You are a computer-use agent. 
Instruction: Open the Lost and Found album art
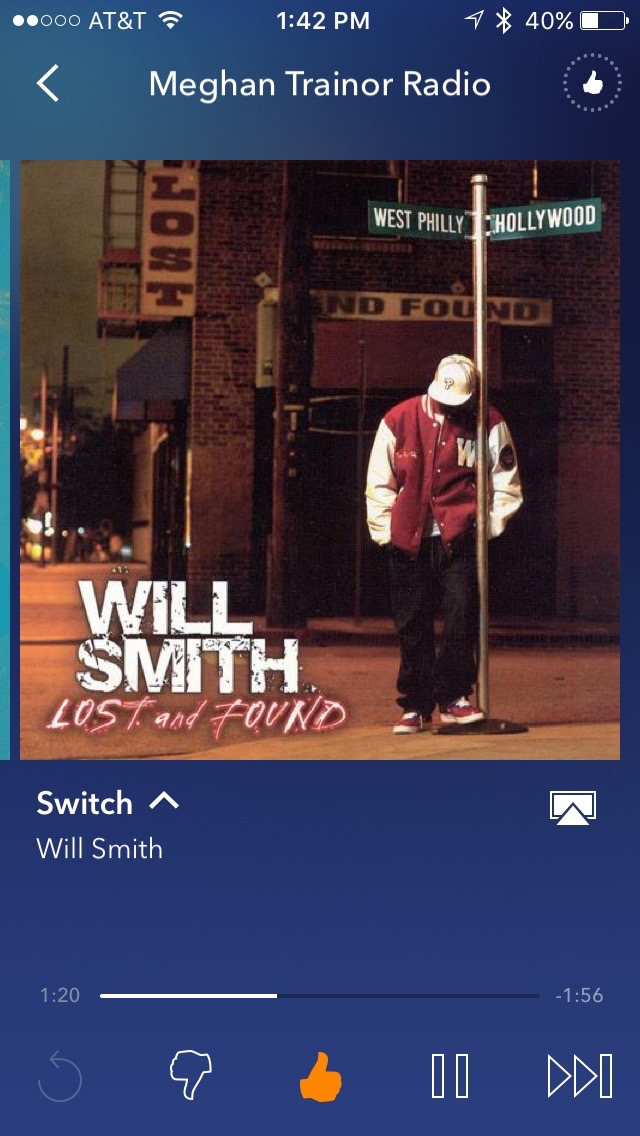point(320,460)
